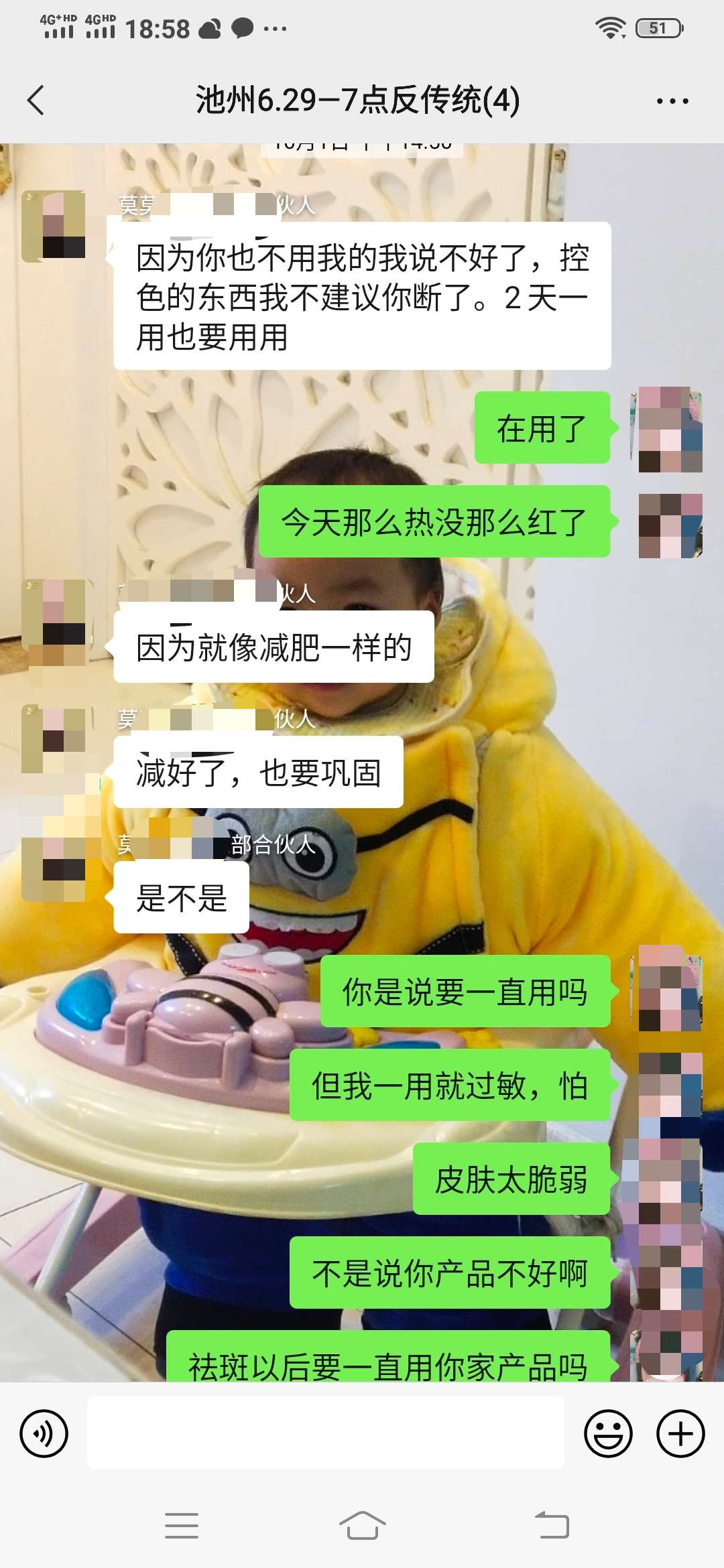Go back from the group chat
Screen dimensions: 724x1568
pos(36,101)
